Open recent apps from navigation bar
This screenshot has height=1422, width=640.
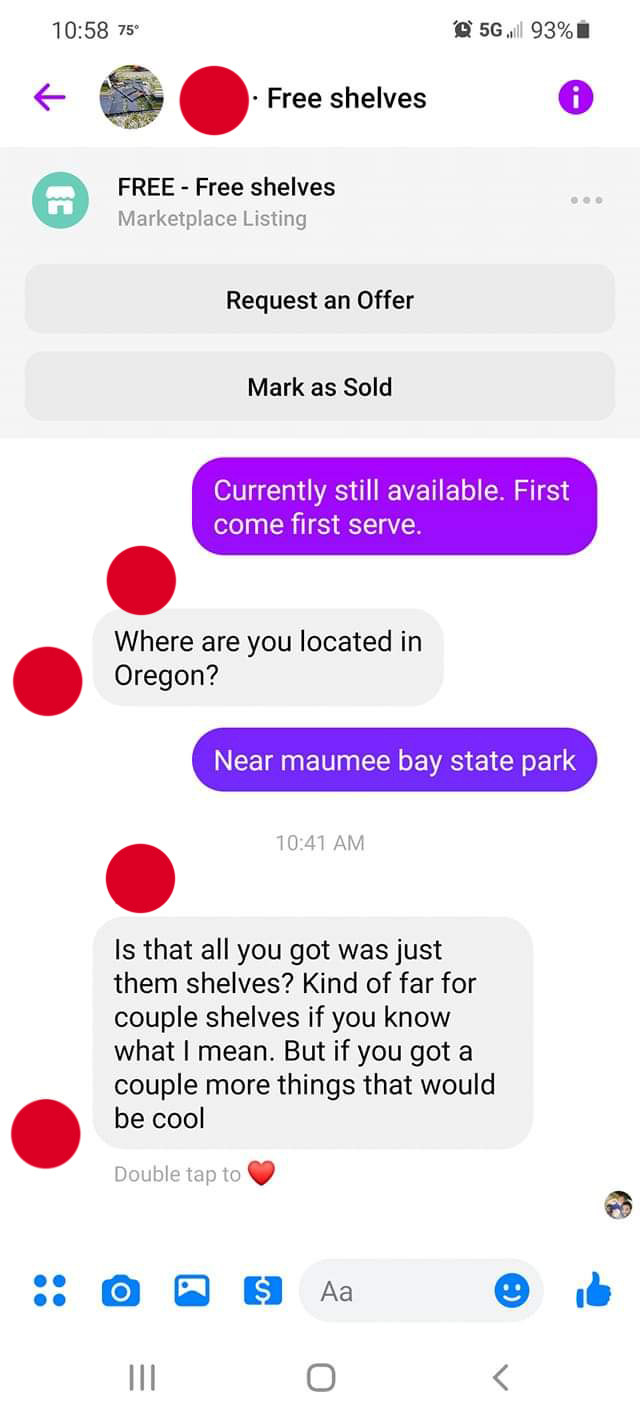[142, 1377]
